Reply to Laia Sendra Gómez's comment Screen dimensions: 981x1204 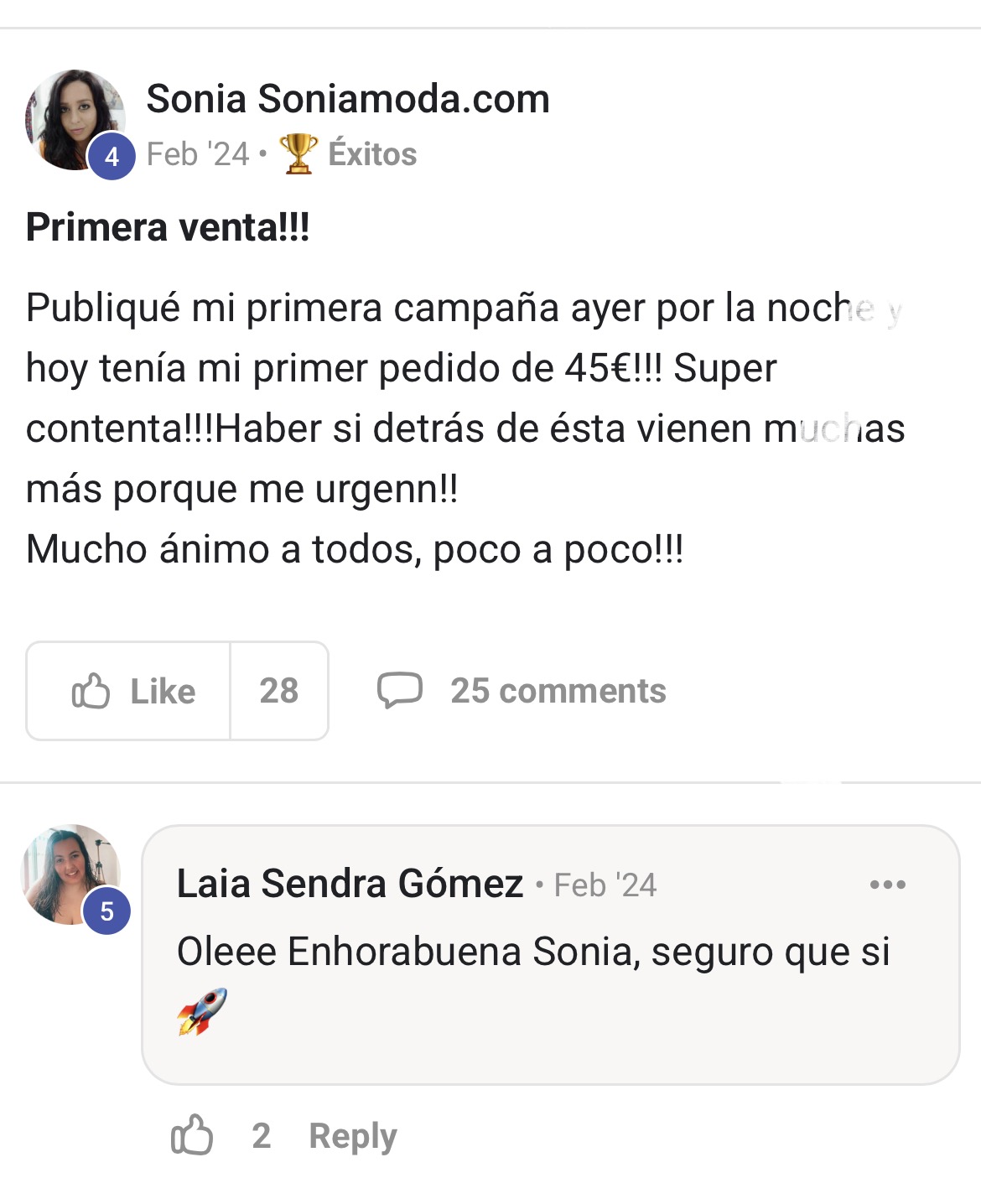(353, 1136)
